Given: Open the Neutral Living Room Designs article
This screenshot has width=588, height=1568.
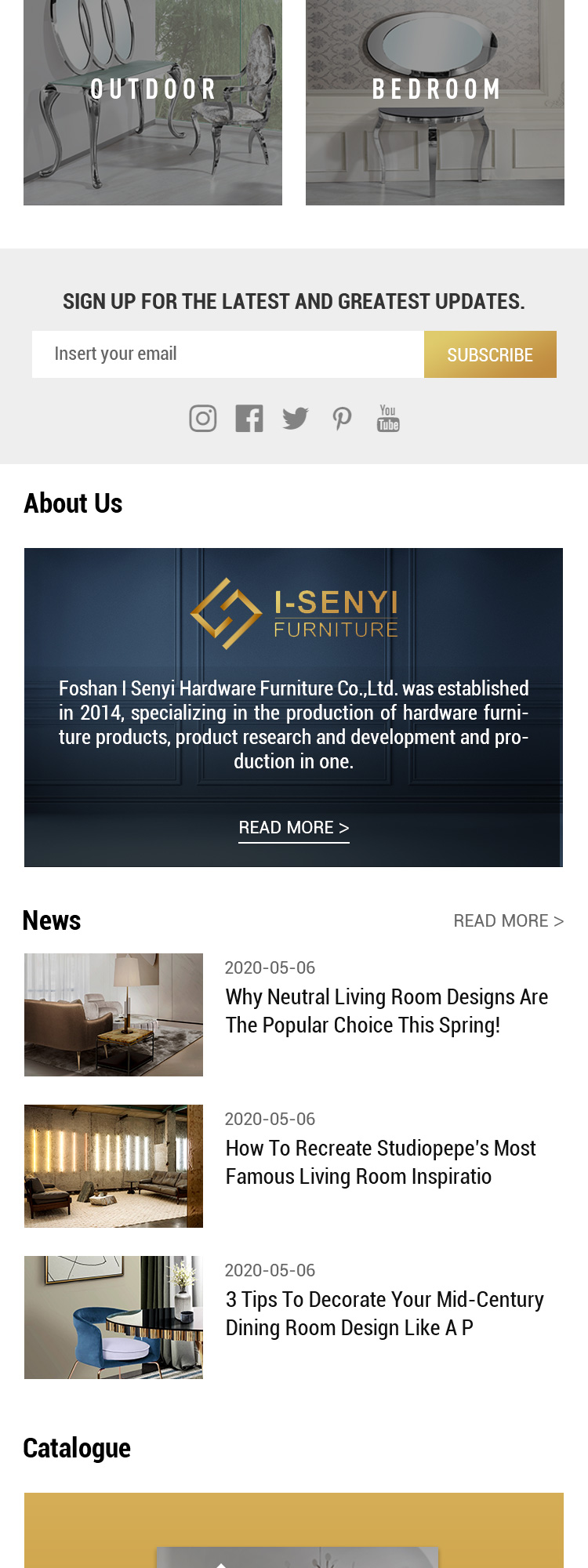Looking at the screenshot, I should coord(387,1011).
